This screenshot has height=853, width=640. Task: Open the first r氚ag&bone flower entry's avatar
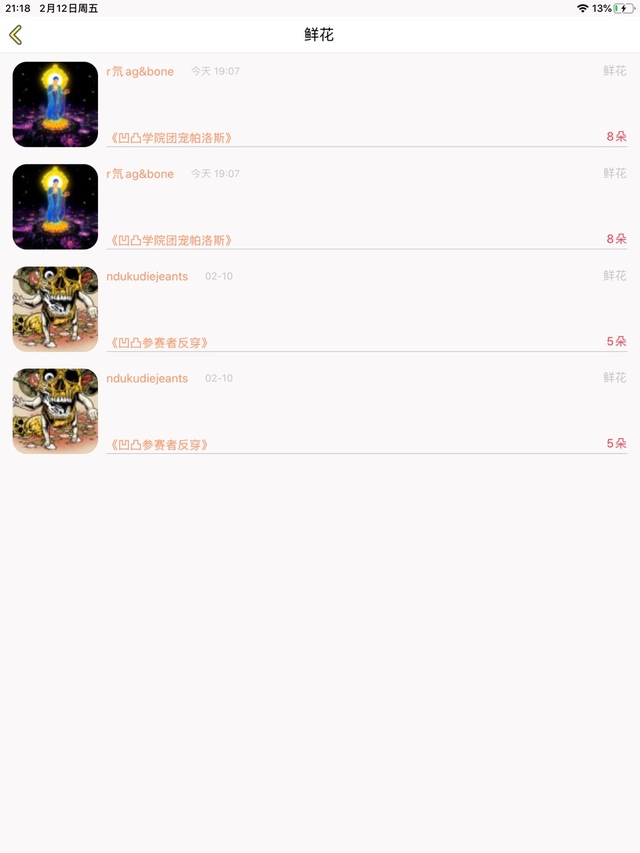click(x=56, y=104)
